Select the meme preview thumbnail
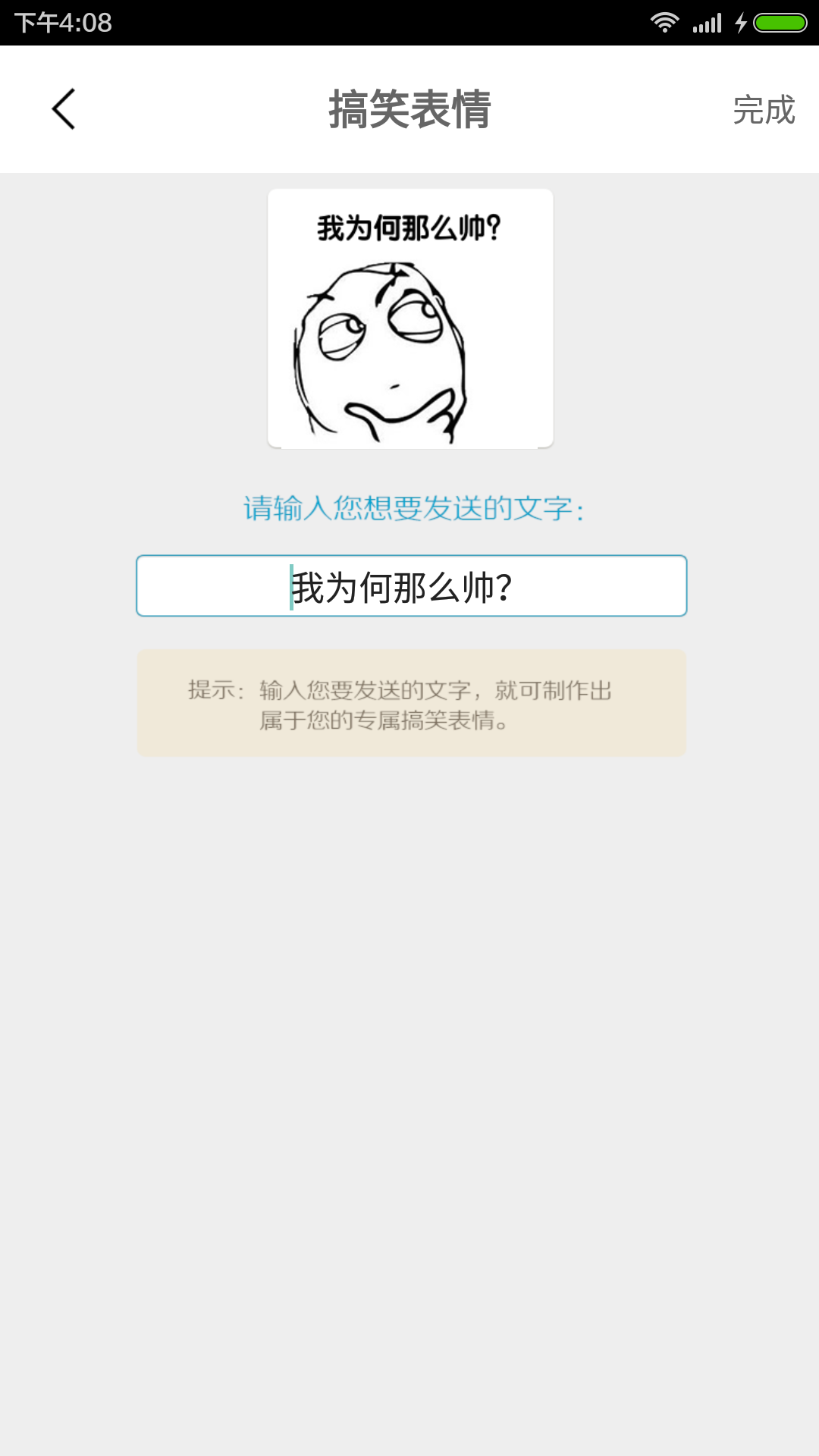This screenshot has width=819, height=1456. point(409,318)
